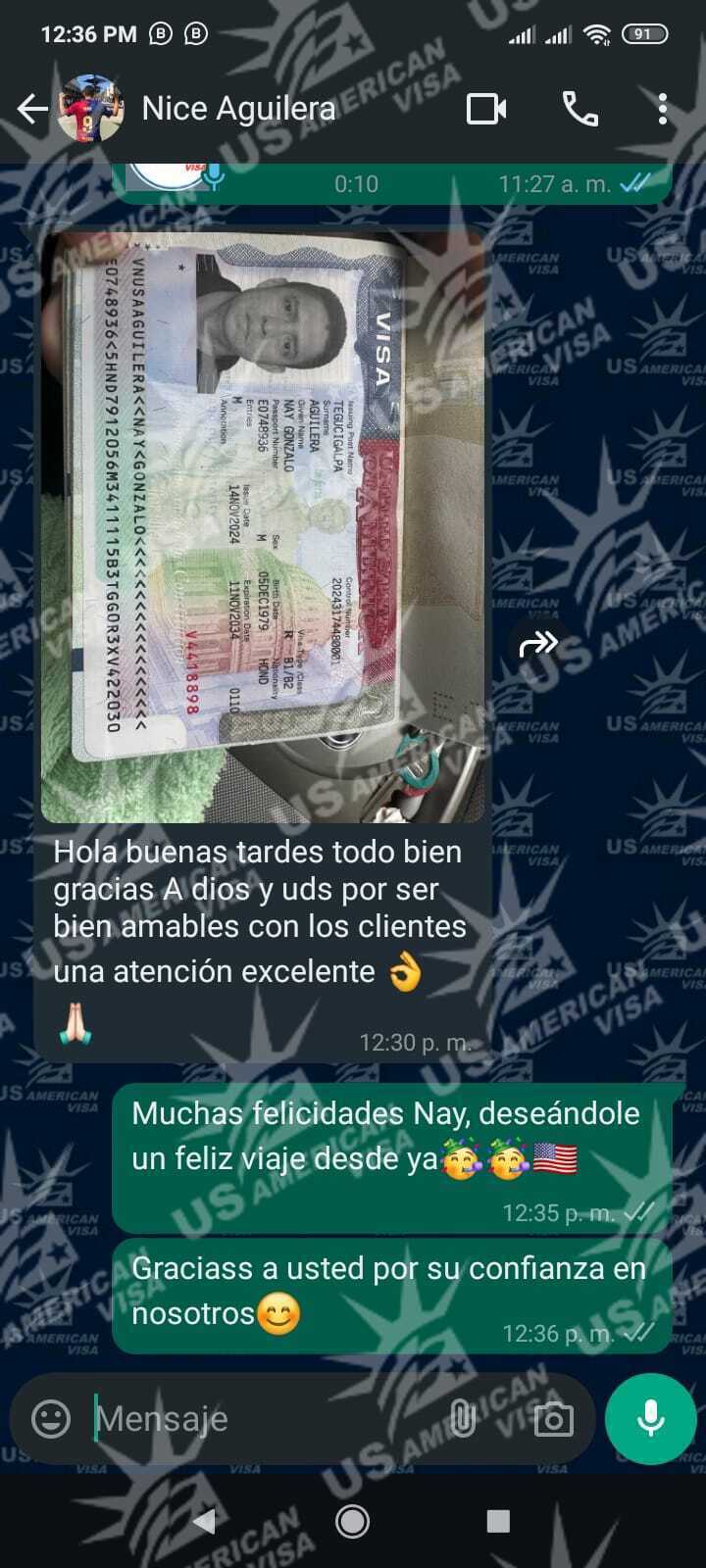This screenshot has width=706, height=1568.
Task: Open the camera from the message bar
Action: tap(553, 1418)
